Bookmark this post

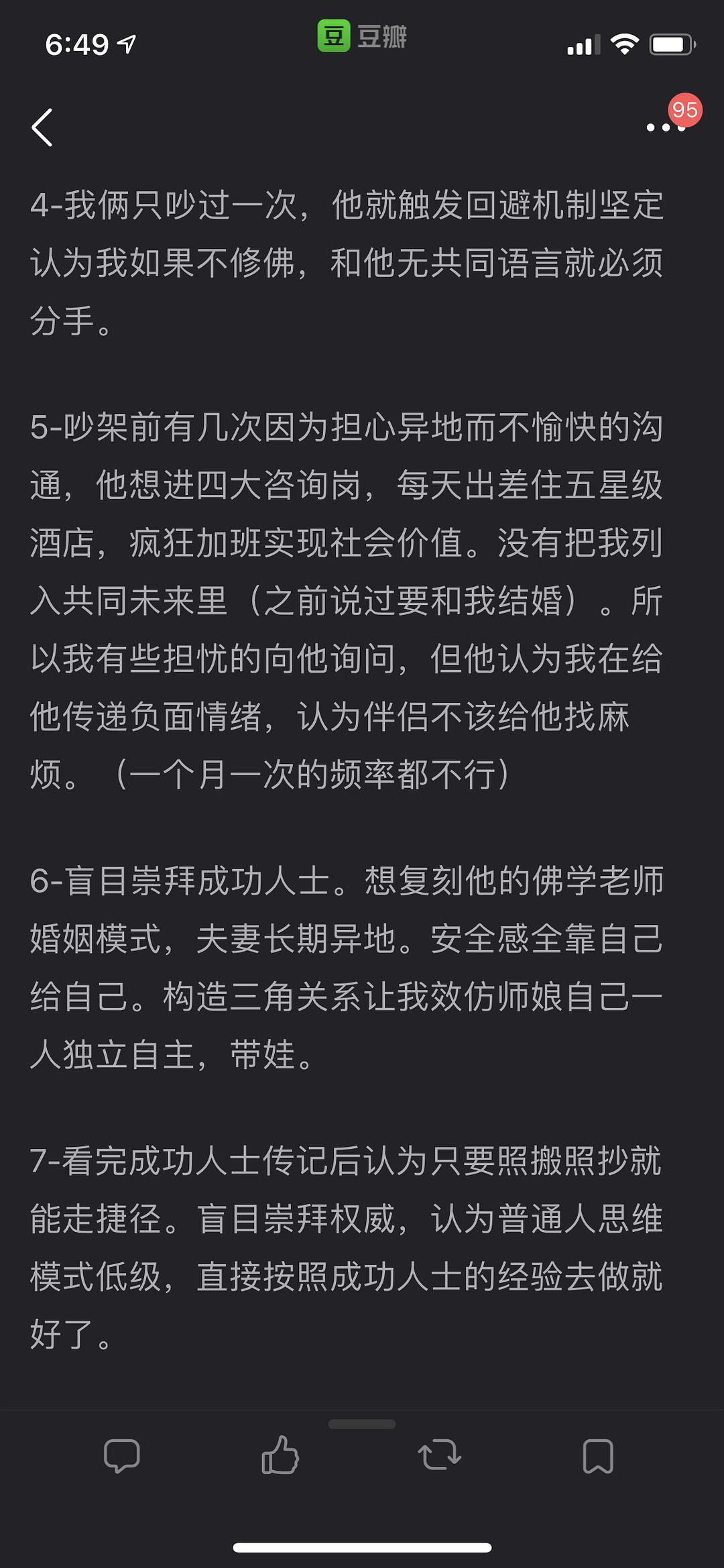click(598, 1456)
